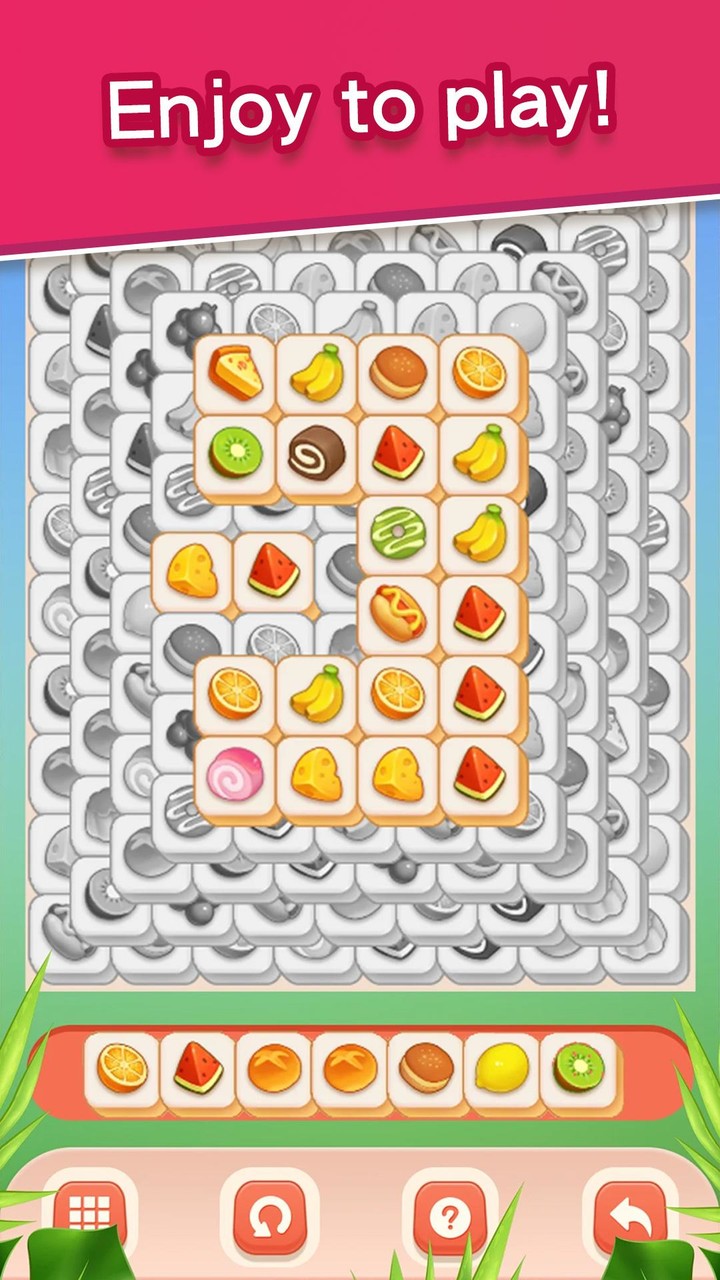
Task: Tap a banana tile on the board
Action: [315, 371]
